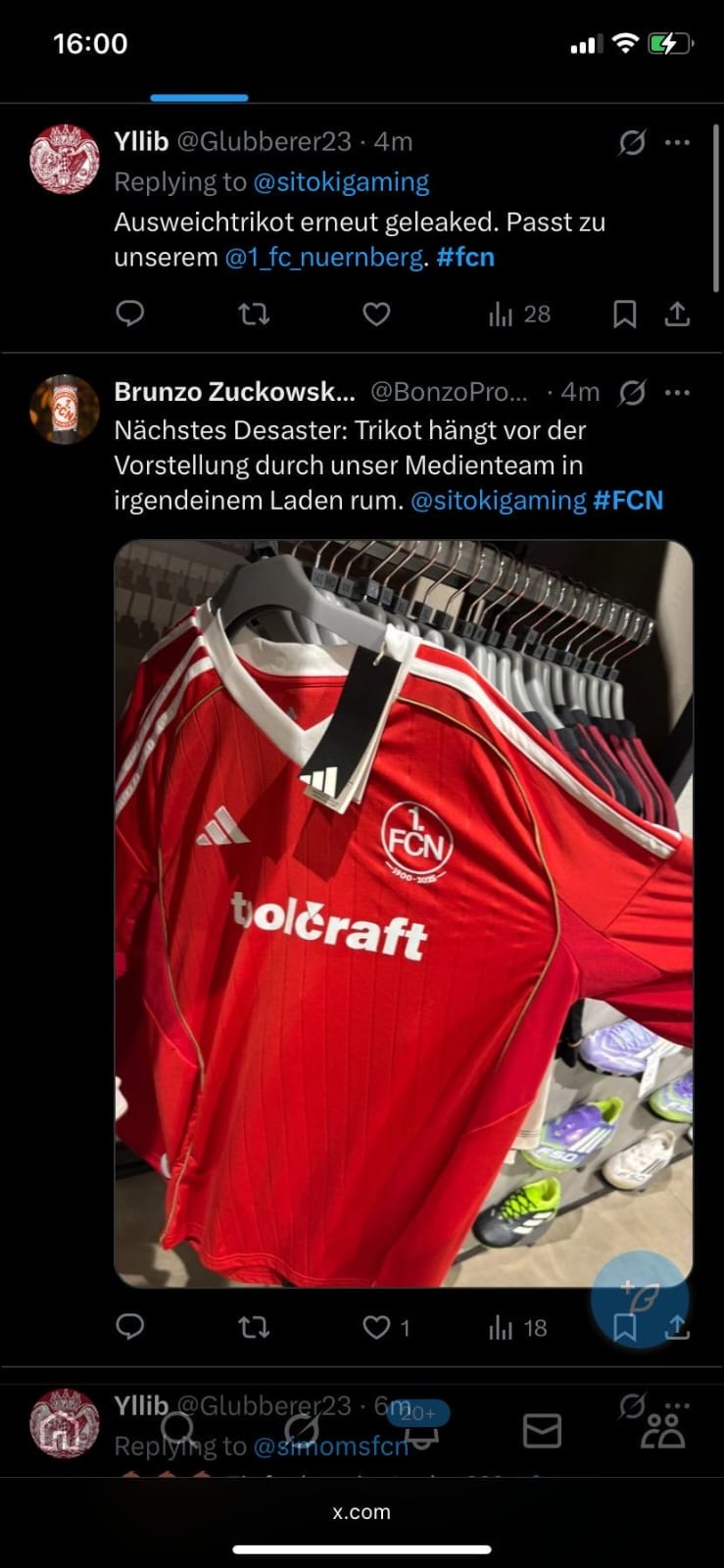Viewport: 724px width, 1568px height.
Task: Open the @1_fc_nuernberg mention link
Action: [324, 258]
